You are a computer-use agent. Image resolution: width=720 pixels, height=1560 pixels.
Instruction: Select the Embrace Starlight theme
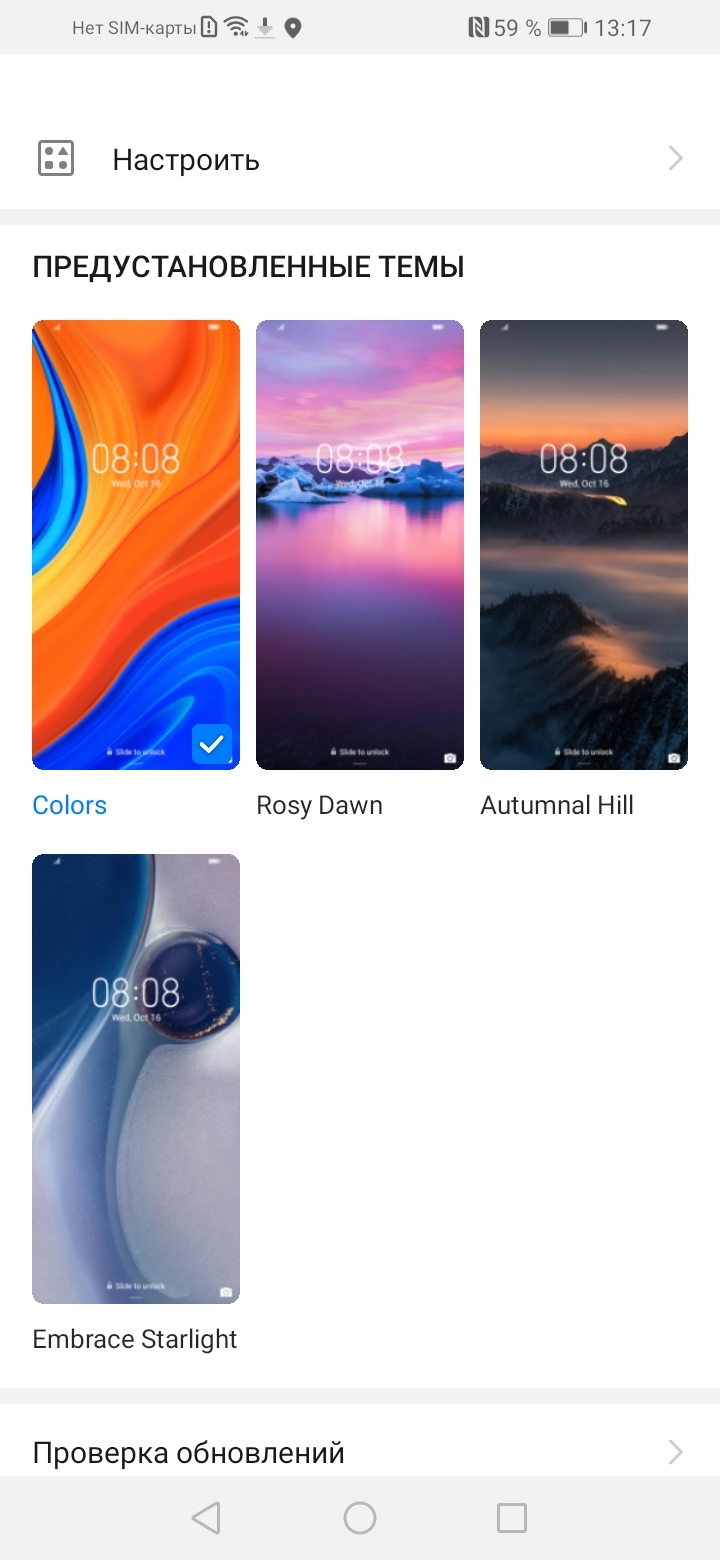click(x=136, y=1078)
